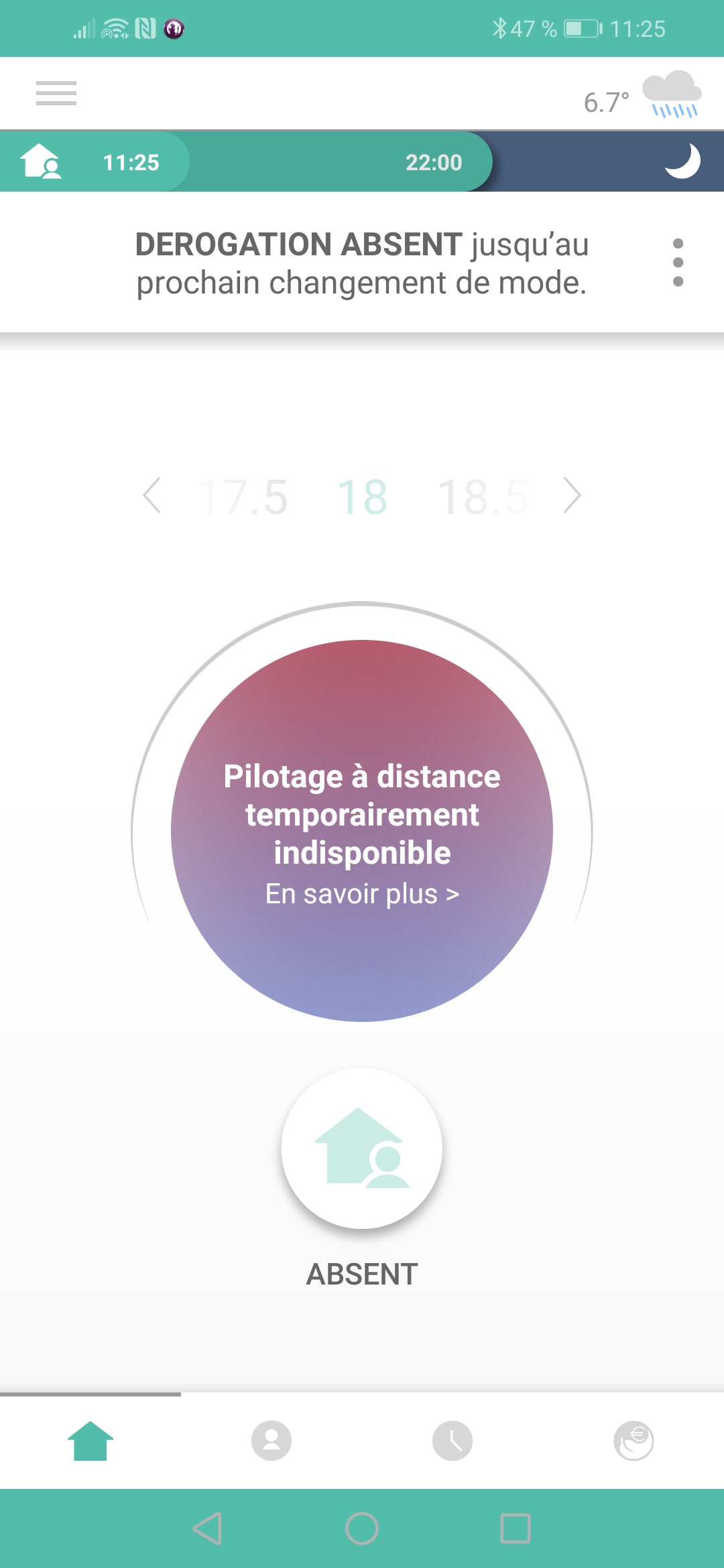The width and height of the screenshot is (724, 1568).
Task: Tap the 22:00 segment in the schedule bar
Action: click(x=434, y=162)
